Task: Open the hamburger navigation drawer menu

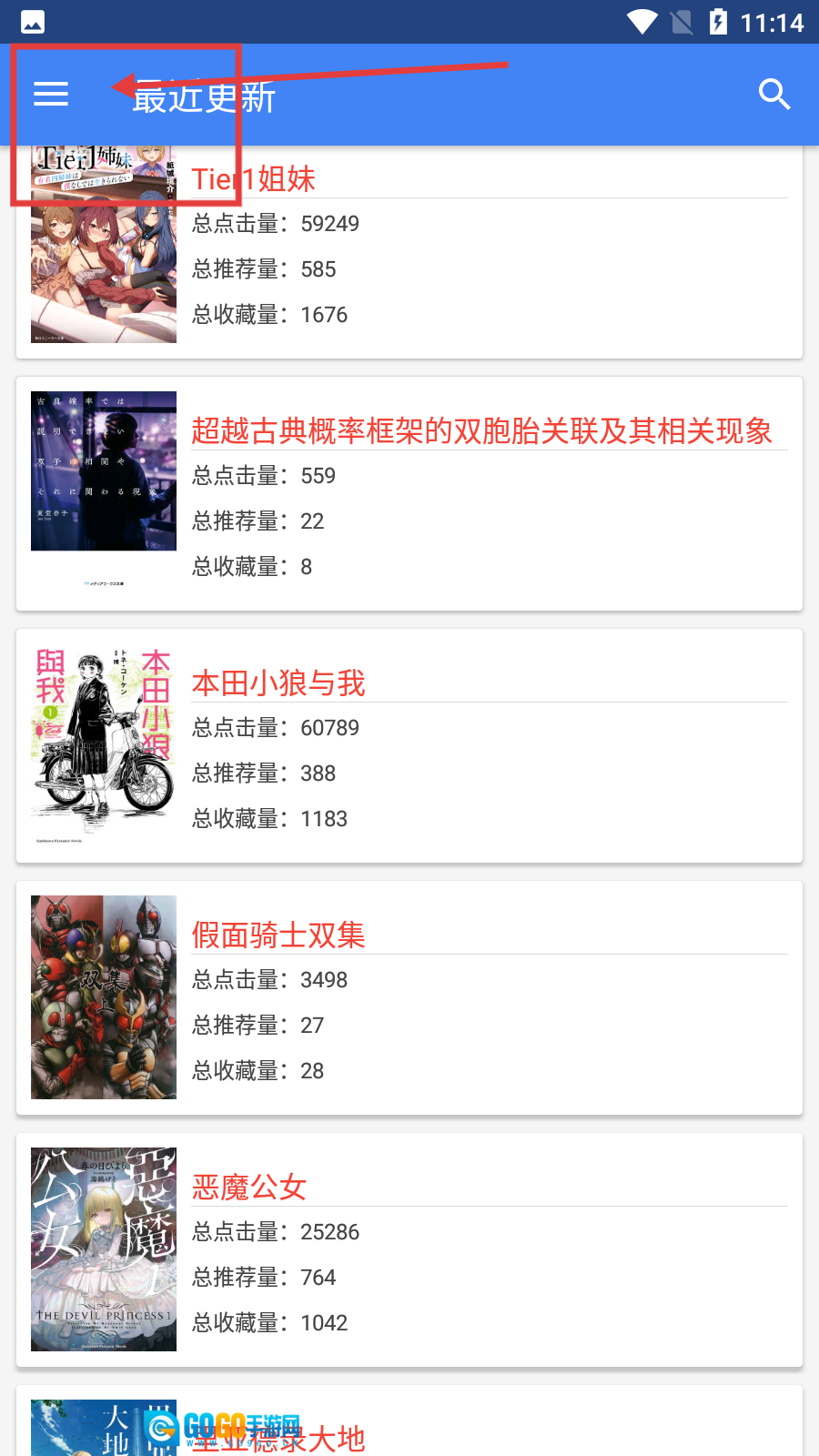Action: click(x=51, y=94)
